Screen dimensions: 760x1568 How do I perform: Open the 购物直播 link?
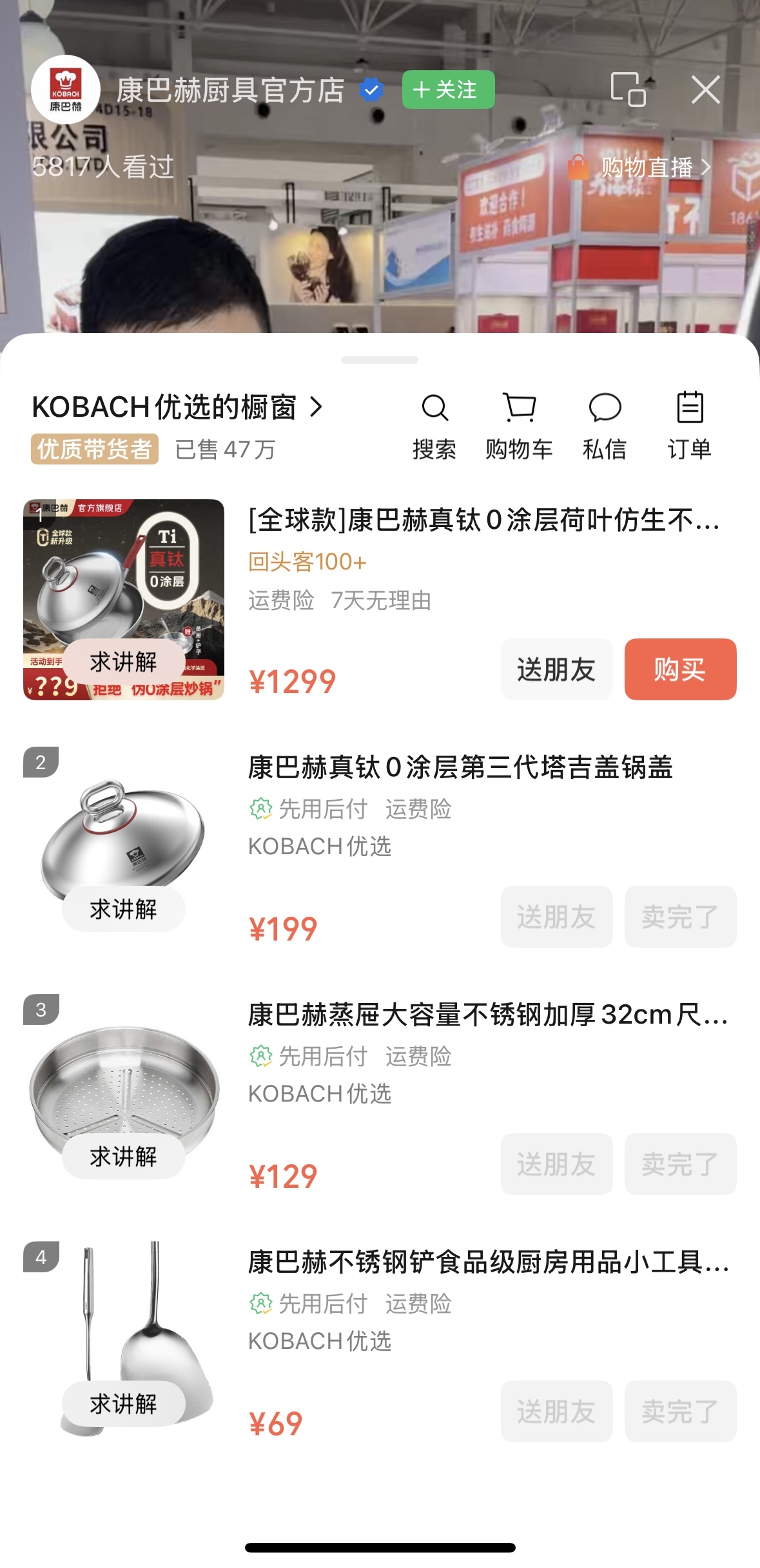tap(647, 167)
